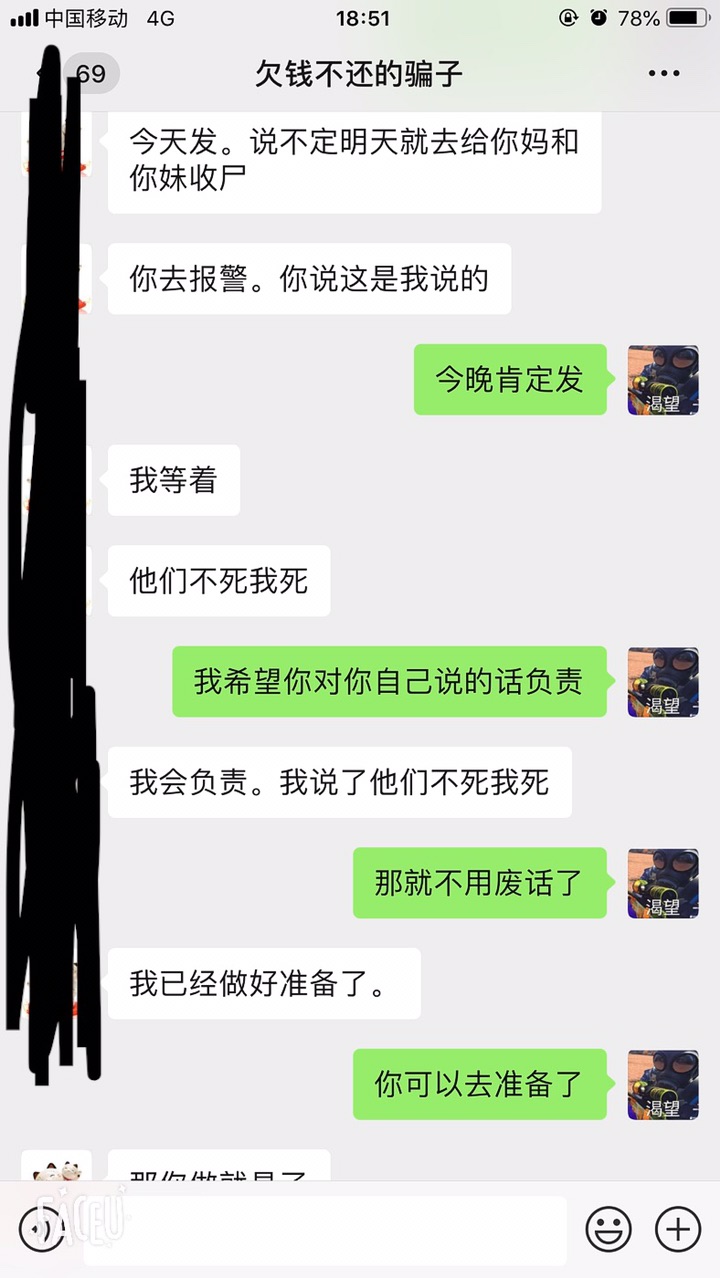720x1278 pixels.
Task: Open own avatar beside 那就不用废话了
Action: click(x=662, y=883)
